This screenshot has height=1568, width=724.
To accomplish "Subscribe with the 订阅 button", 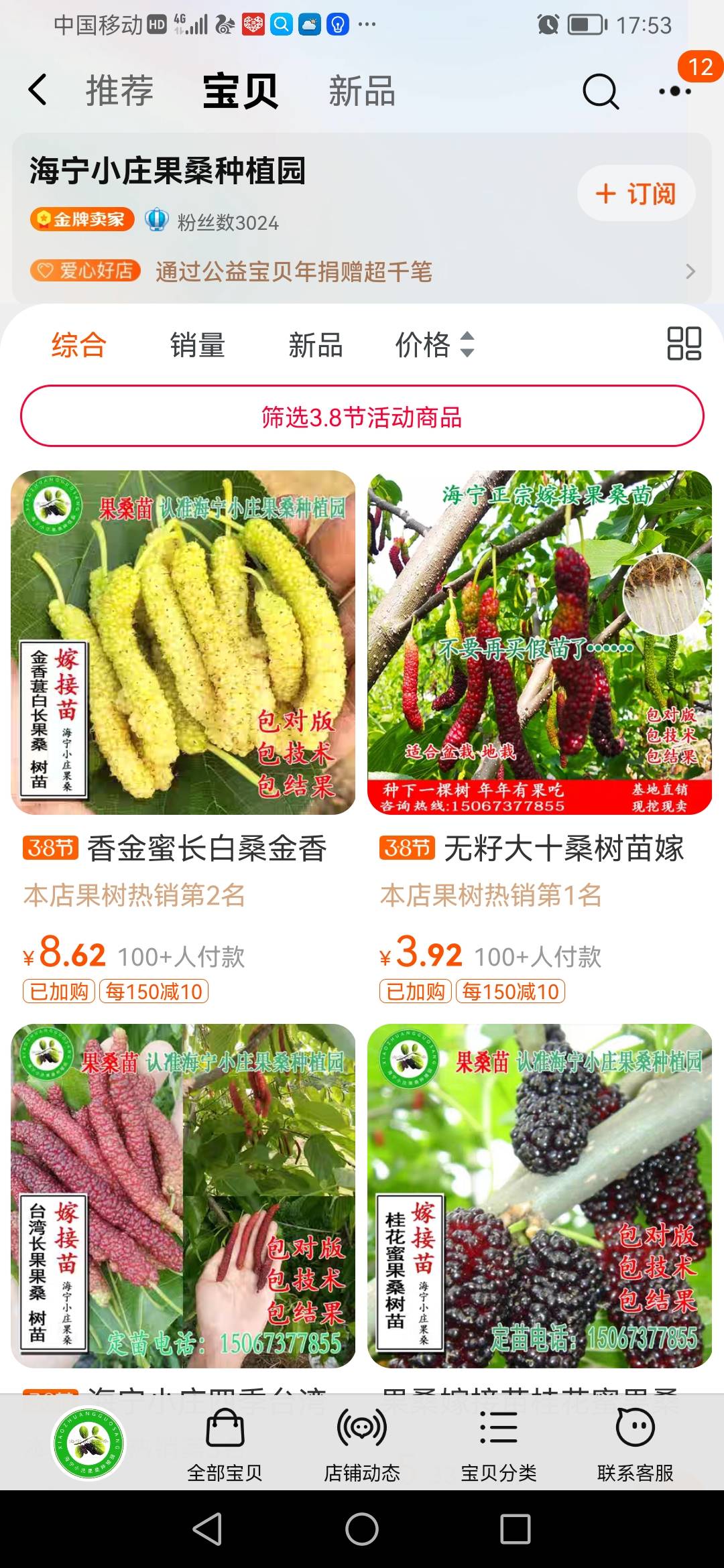I will click(636, 193).
